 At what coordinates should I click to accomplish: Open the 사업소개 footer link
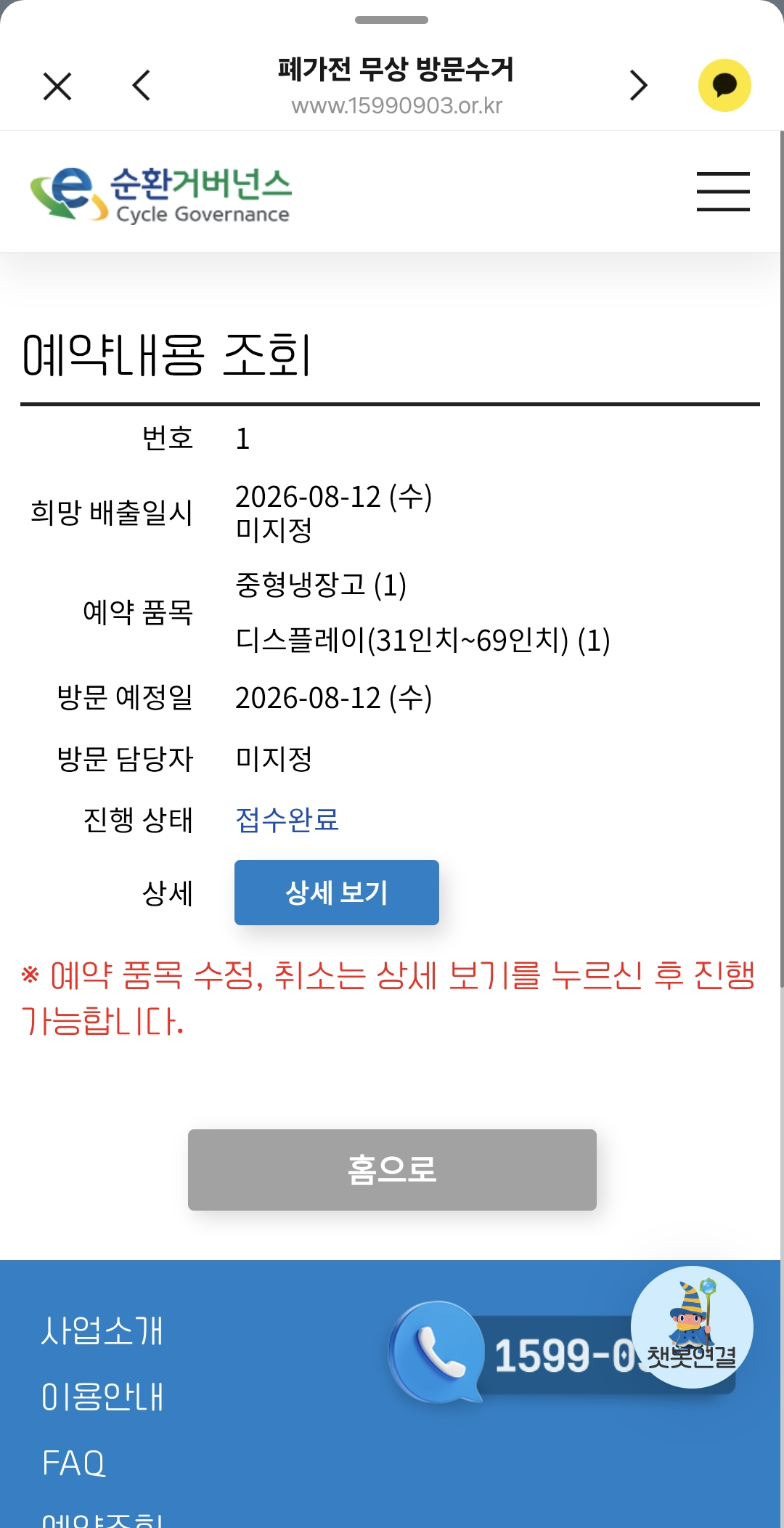pyautogui.click(x=102, y=1330)
